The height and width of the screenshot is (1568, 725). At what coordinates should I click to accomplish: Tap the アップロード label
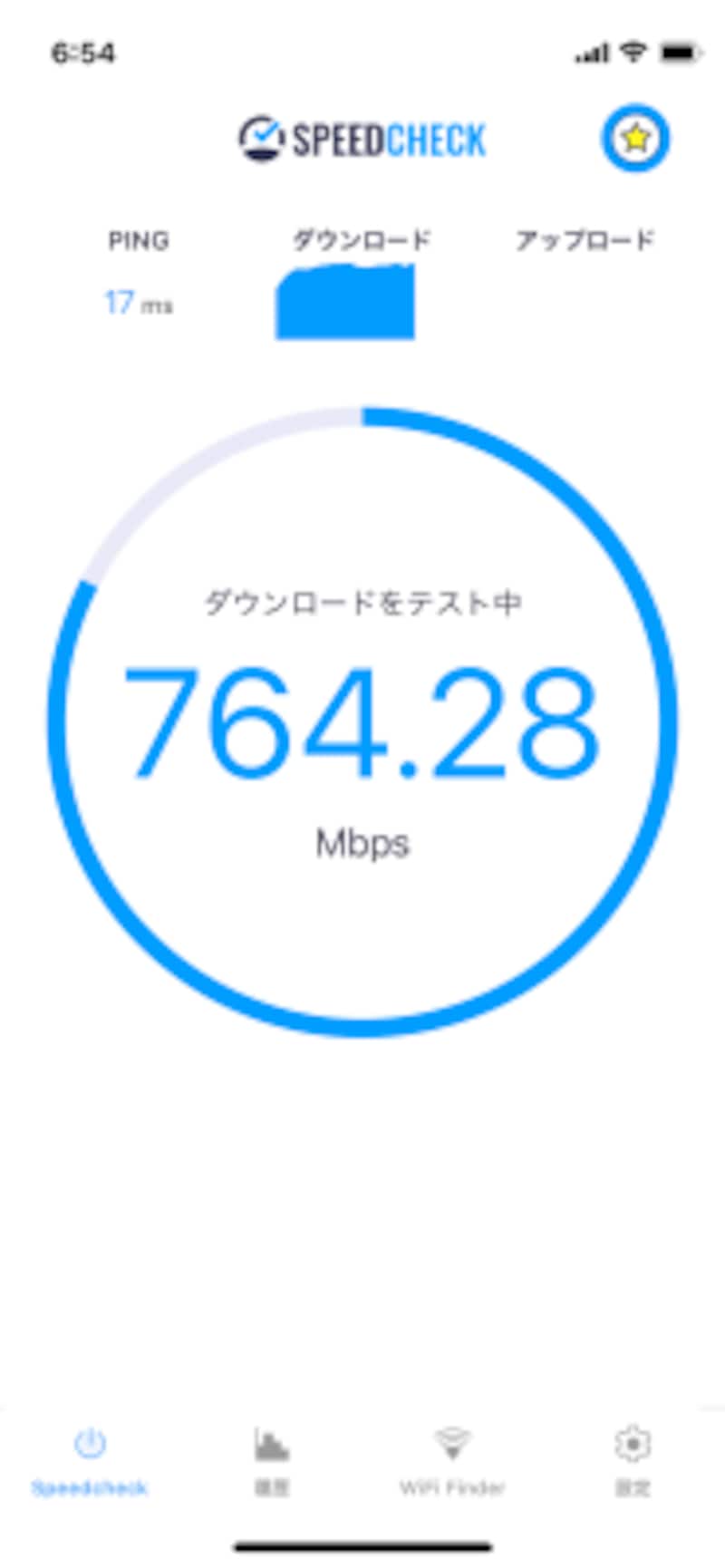pos(586,241)
